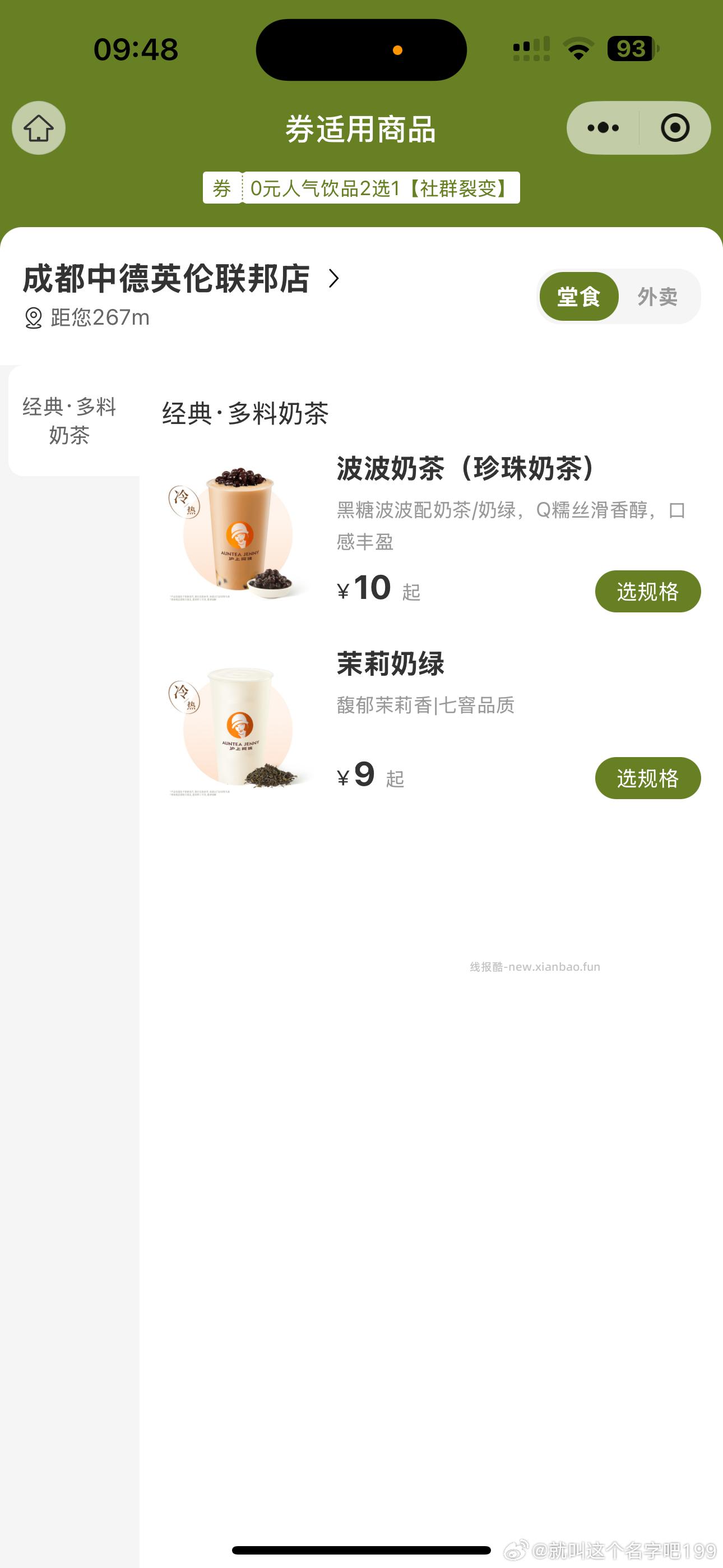Image resolution: width=723 pixels, height=1568 pixels.
Task: Tap the home icon to return home
Action: pyautogui.click(x=38, y=128)
